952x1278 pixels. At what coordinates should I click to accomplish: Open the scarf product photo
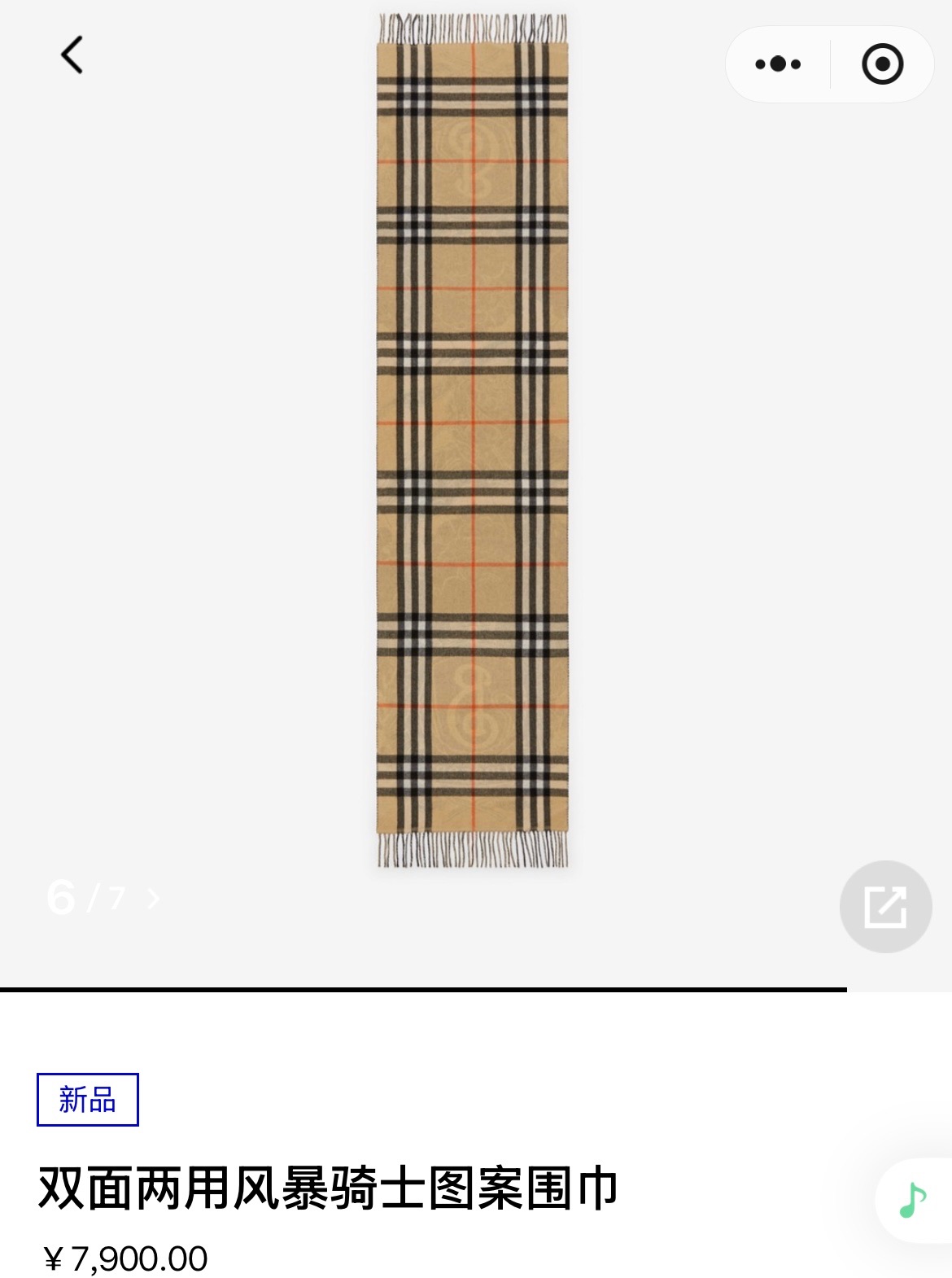pos(472,440)
